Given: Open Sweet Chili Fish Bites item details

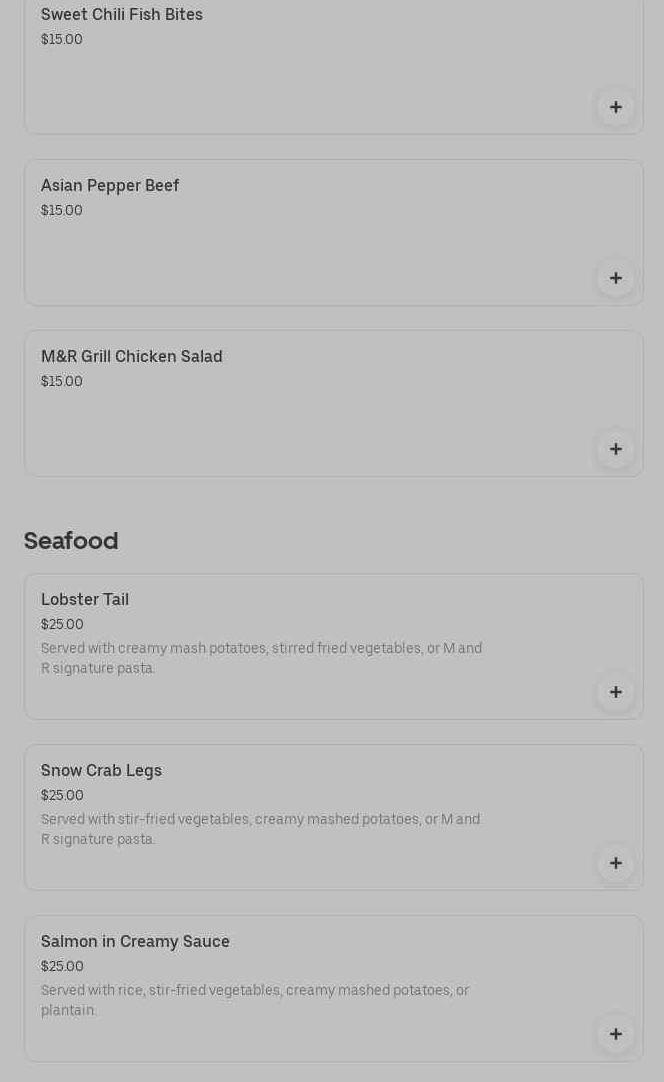Looking at the screenshot, I should [x=300, y=60].
